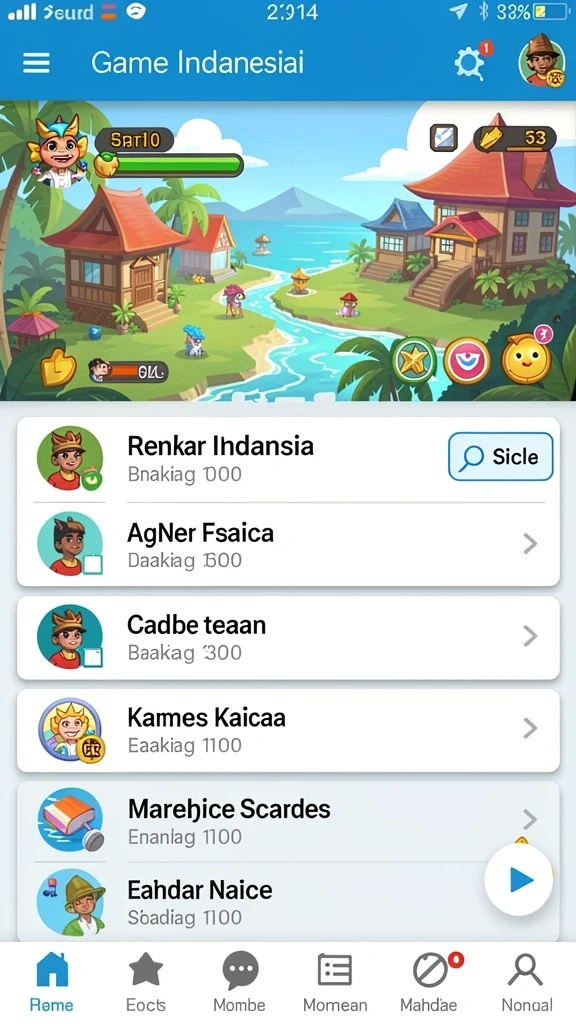The height and width of the screenshot is (1024, 576).
Task: Open the Momean tab
Action: tap(335, 982)
